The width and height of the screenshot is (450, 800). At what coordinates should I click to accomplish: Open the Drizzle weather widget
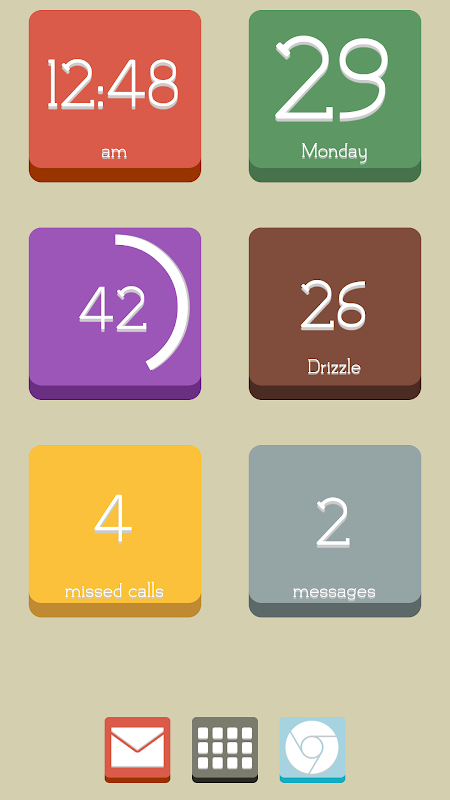[x=335, y=313]
